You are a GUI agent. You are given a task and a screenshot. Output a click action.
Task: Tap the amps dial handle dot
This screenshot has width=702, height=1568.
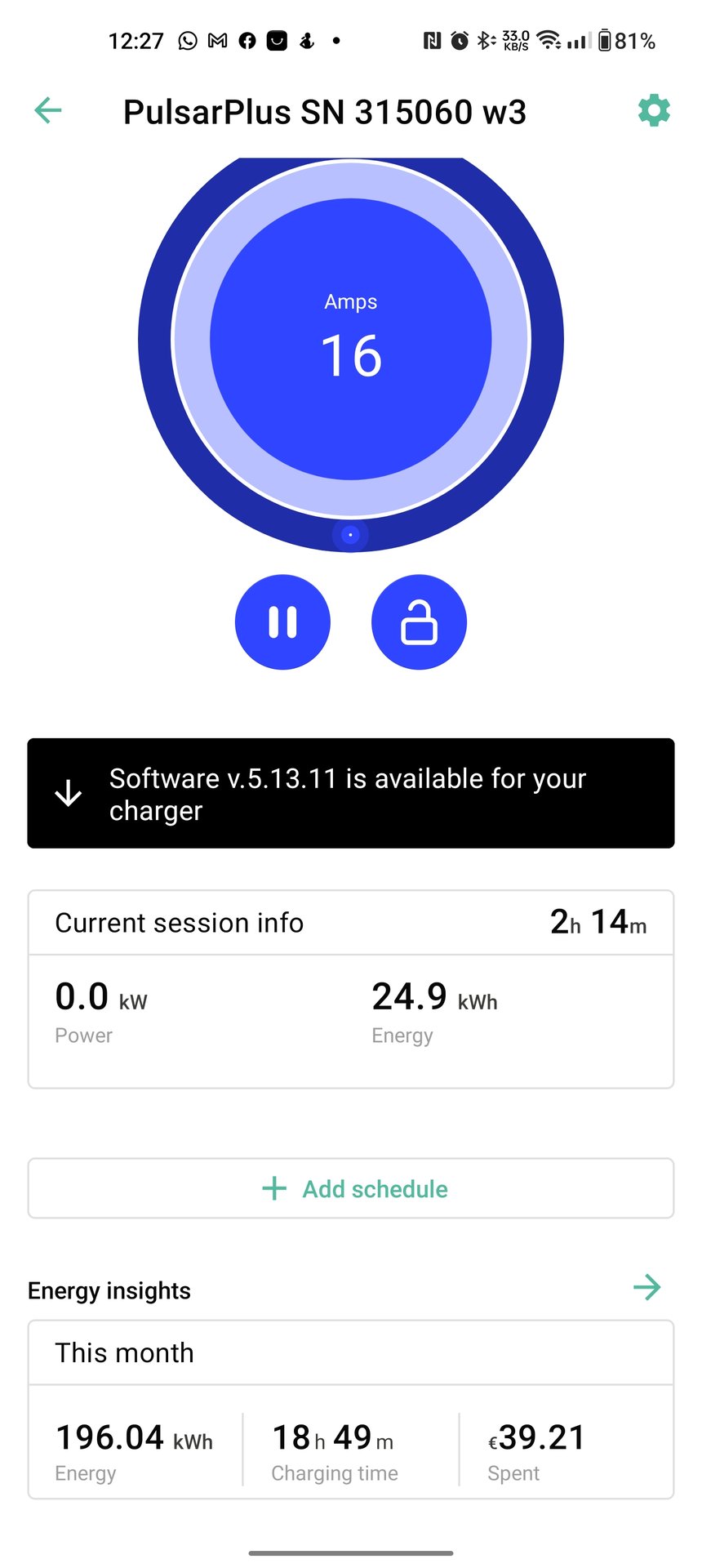[350, 535]
